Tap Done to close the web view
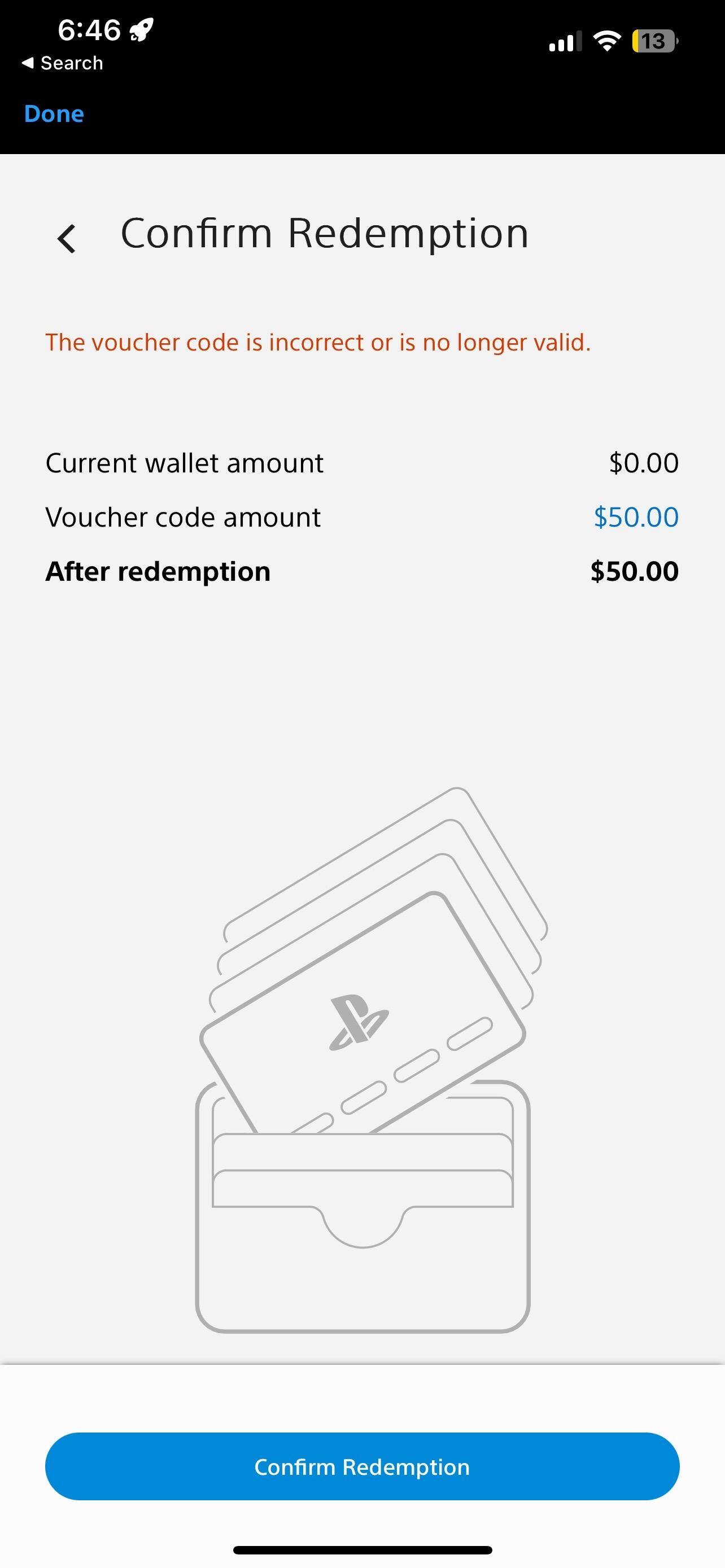The width and height of the screenshot is (725, 1568). (x=54, y=114)
